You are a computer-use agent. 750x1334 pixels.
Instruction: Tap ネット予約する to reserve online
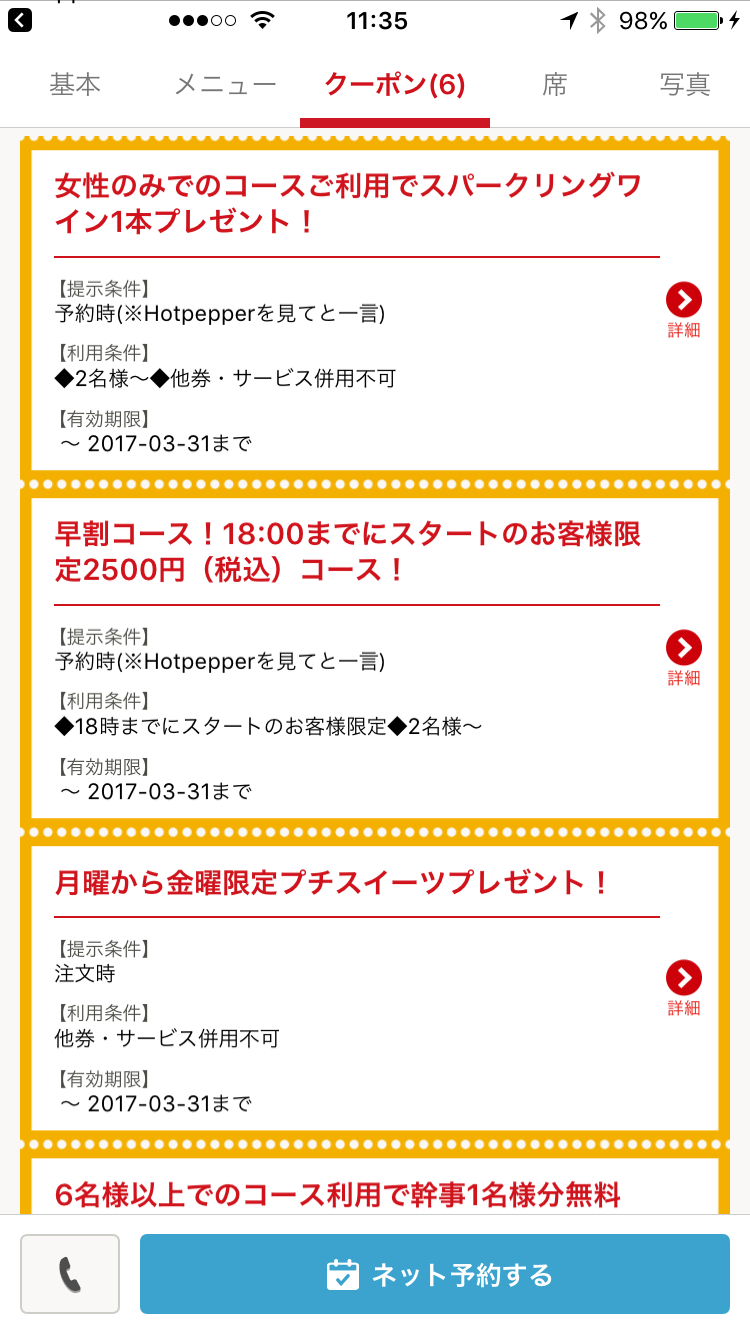[x=435, y=1274]
